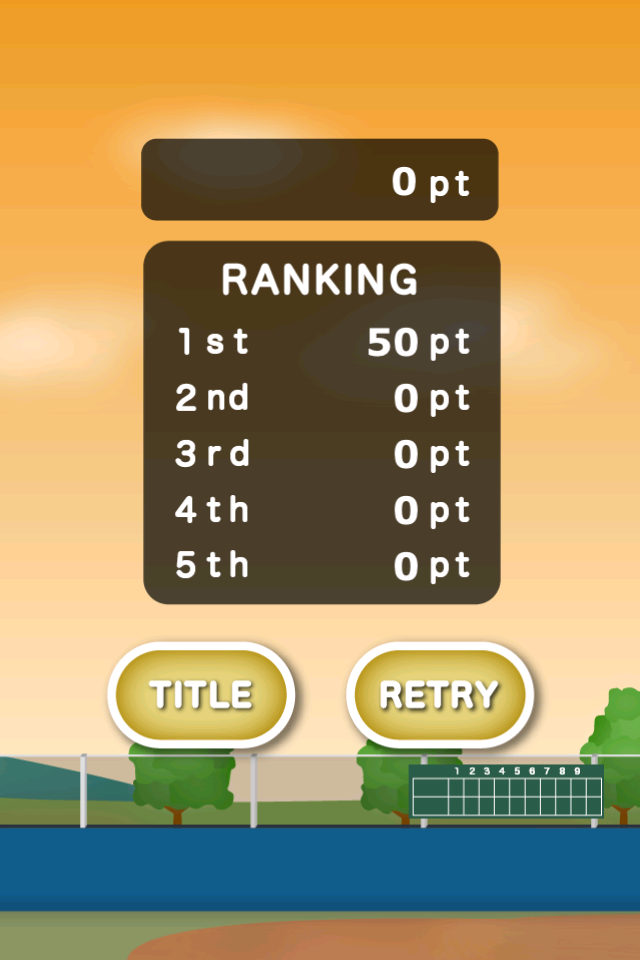
Task: Tap RETRY to play again
Action: pos(439,695)
